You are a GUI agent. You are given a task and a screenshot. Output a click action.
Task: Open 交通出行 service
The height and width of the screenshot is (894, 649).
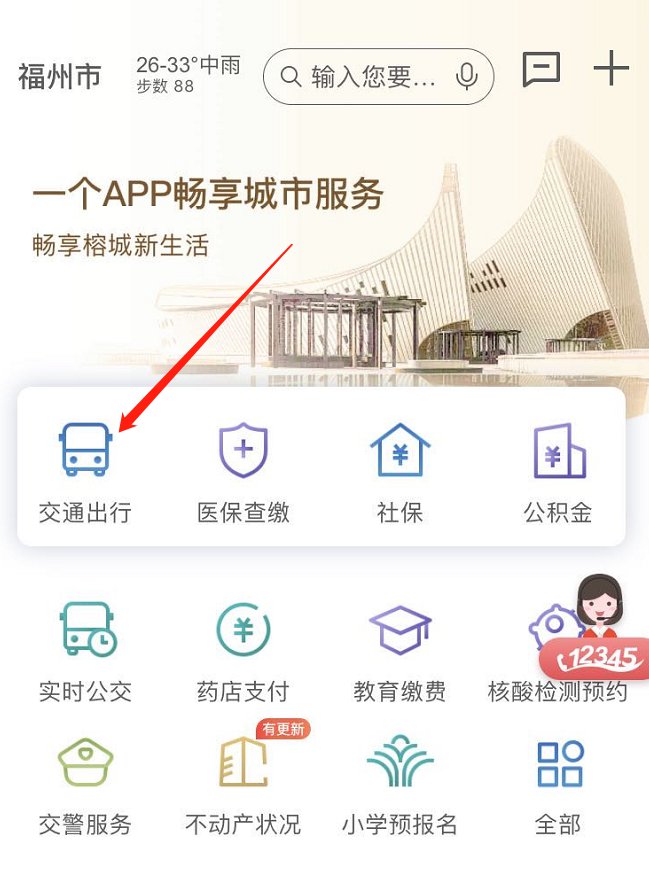tap(86, 472)
